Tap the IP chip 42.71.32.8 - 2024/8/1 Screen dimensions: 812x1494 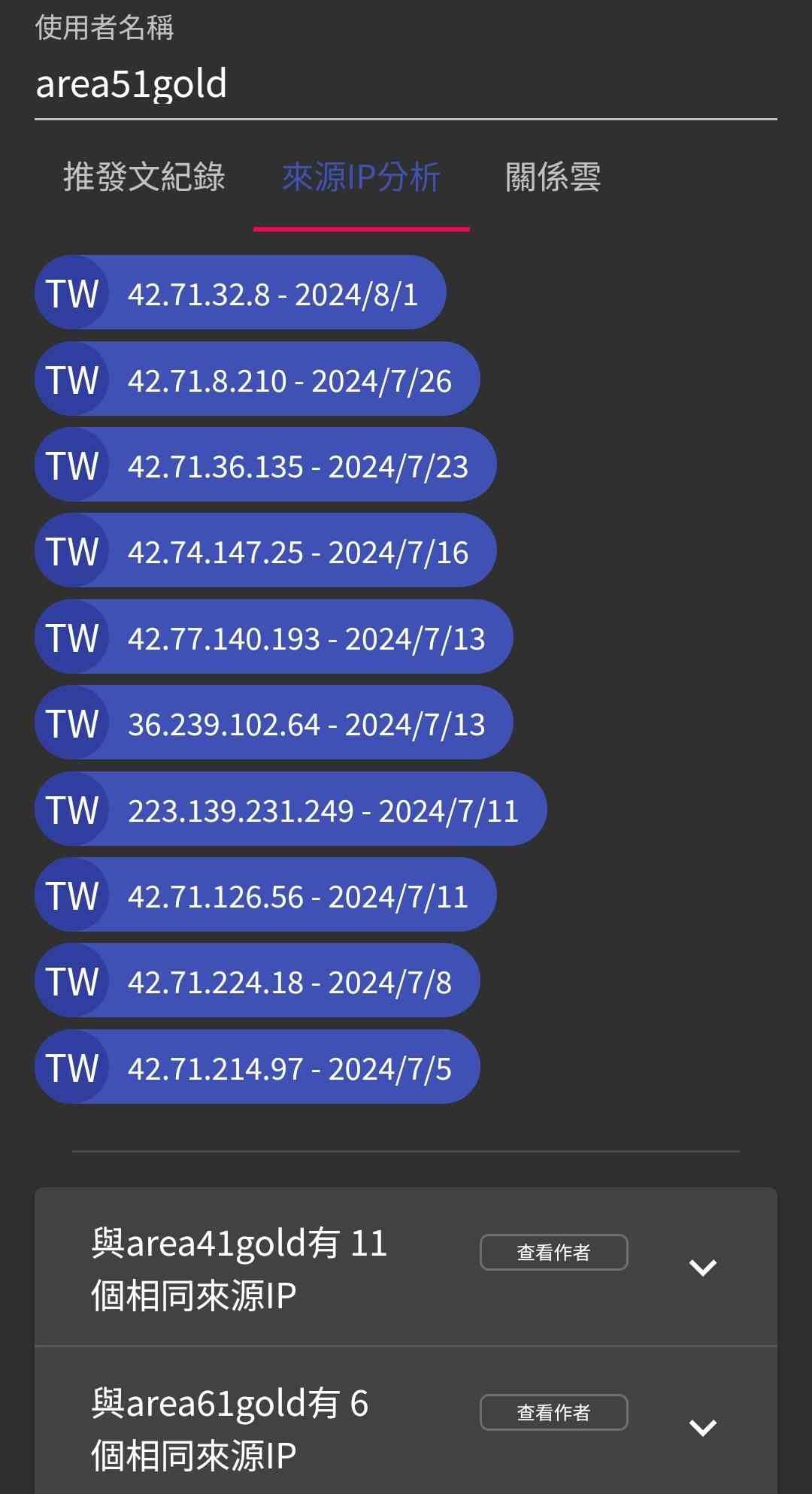point(241,292)
